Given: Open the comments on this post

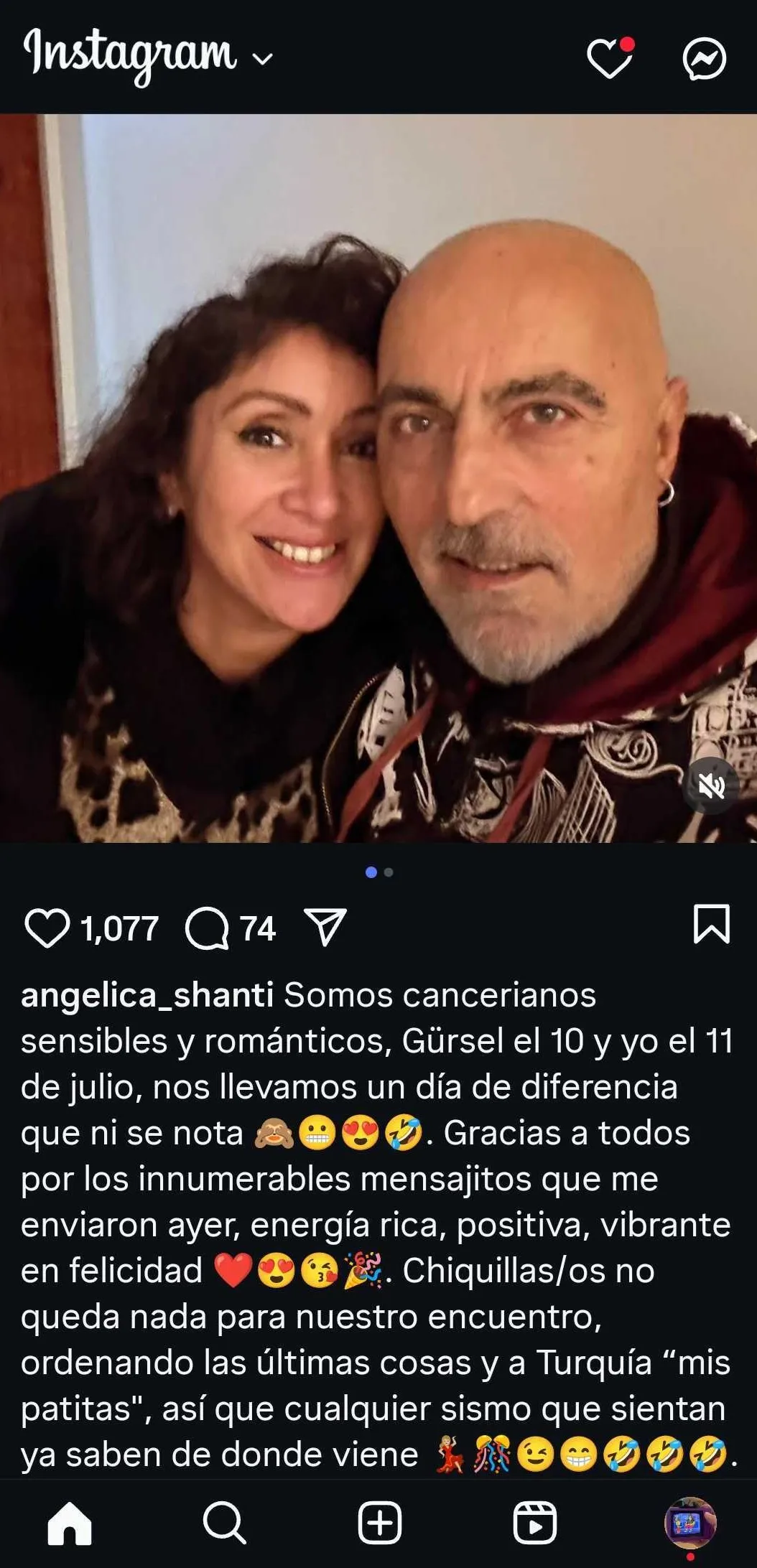Looking at the screenshot, I should 208,928.
